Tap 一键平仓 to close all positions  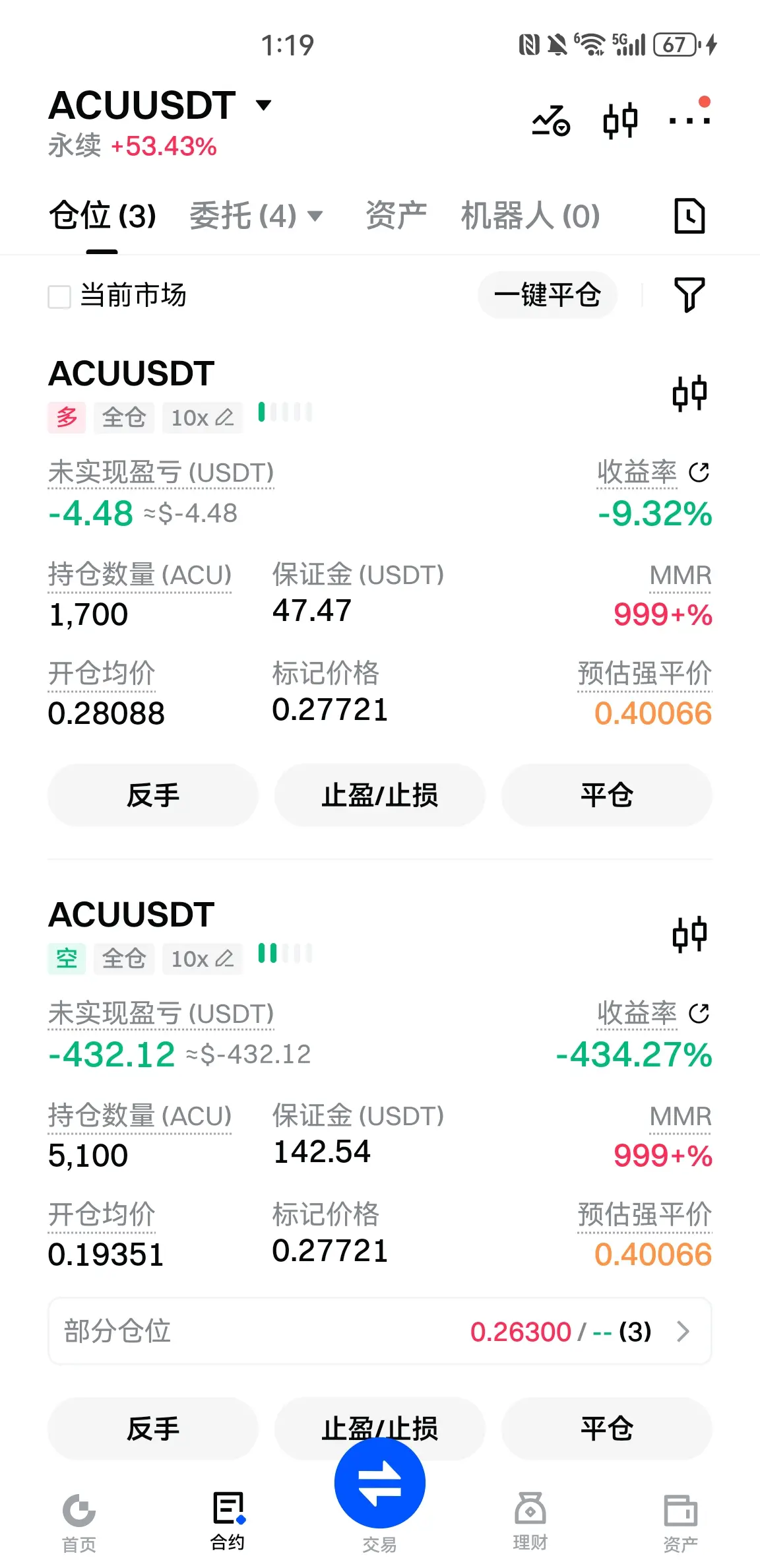point(548,295)
